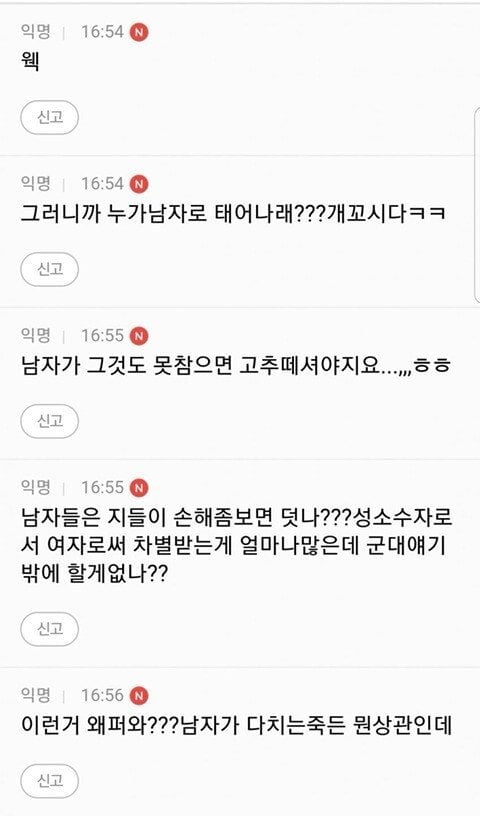Report the comment '남자가 그것도 못참으면'

point(49,421)
